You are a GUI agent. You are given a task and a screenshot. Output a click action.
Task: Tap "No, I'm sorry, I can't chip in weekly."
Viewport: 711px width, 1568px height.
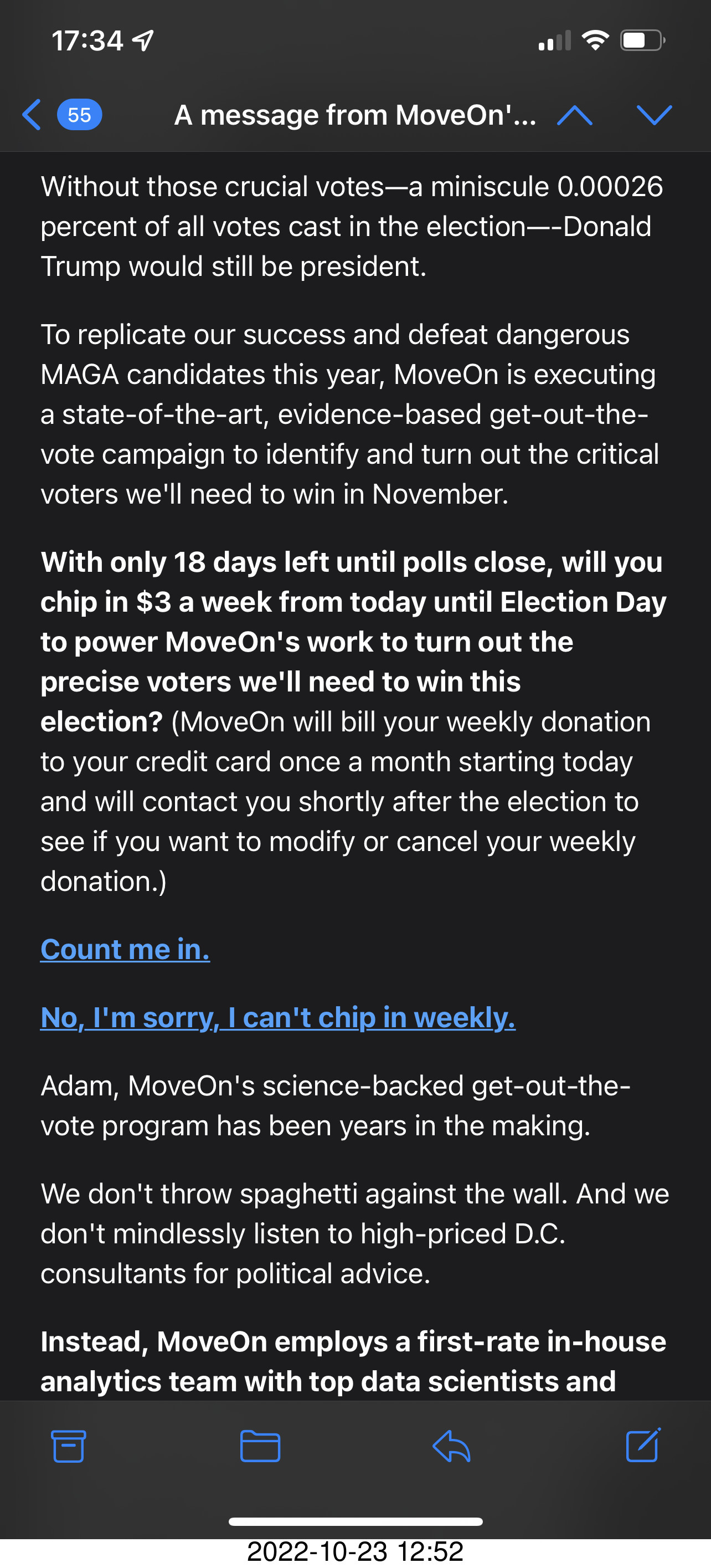[278, 1017]
